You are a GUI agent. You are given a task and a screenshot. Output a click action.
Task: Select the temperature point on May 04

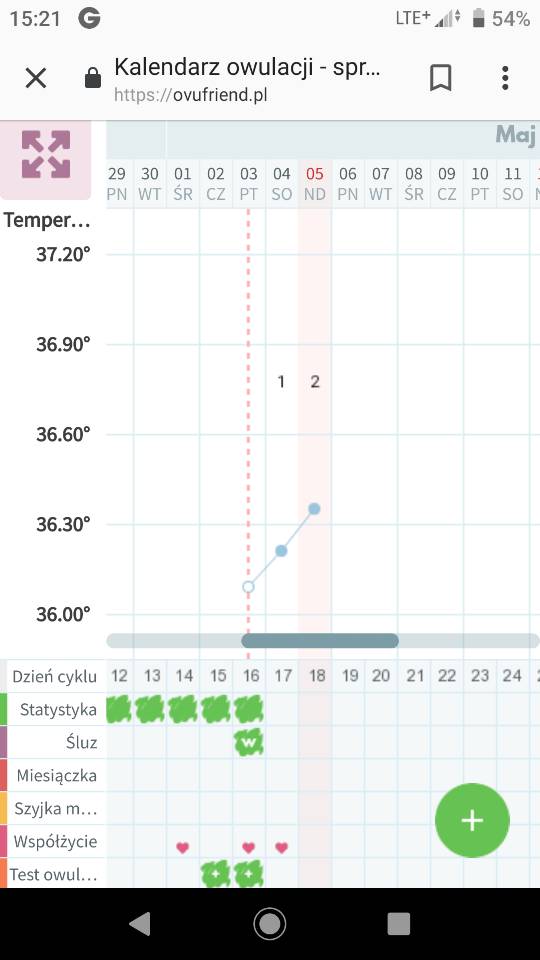pos(281,551)
